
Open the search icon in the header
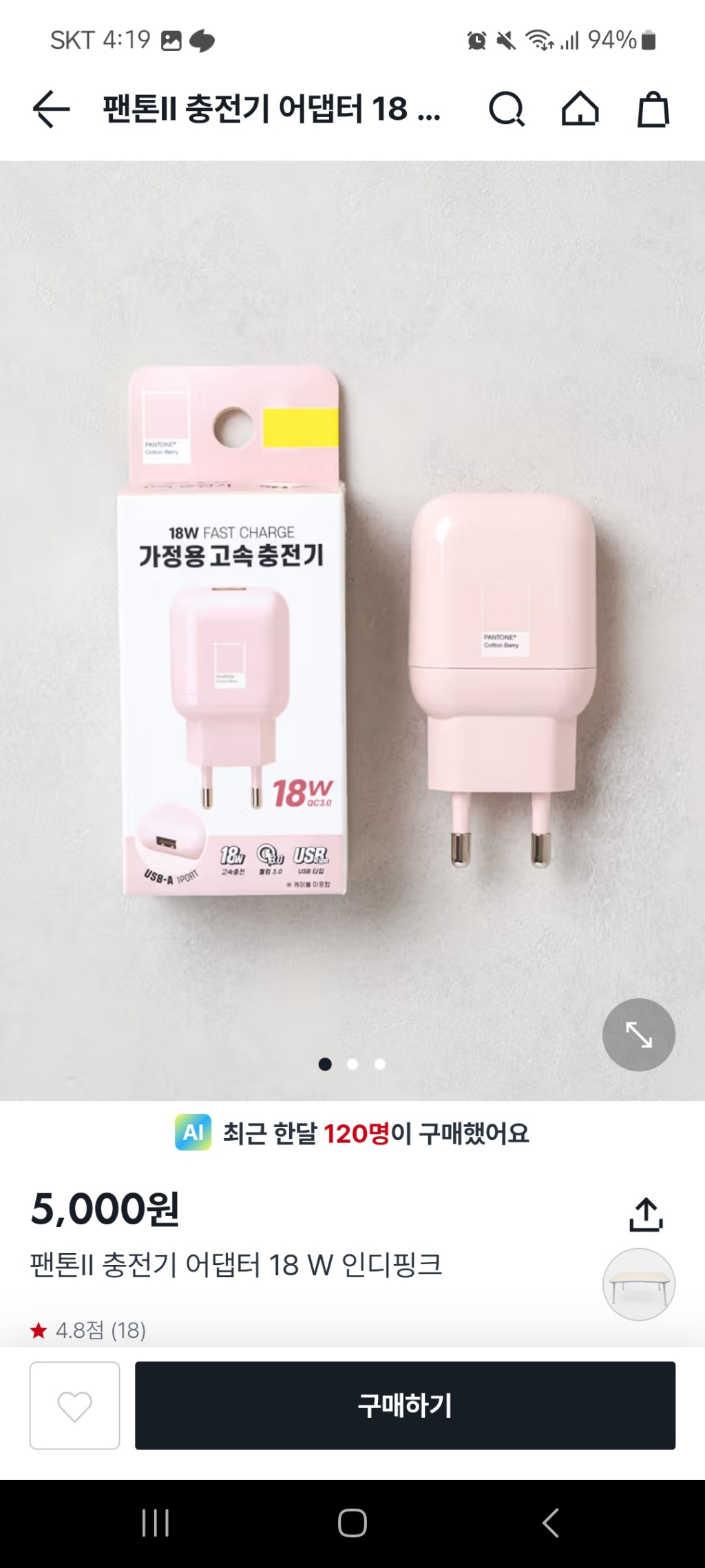tap(506, 110)
